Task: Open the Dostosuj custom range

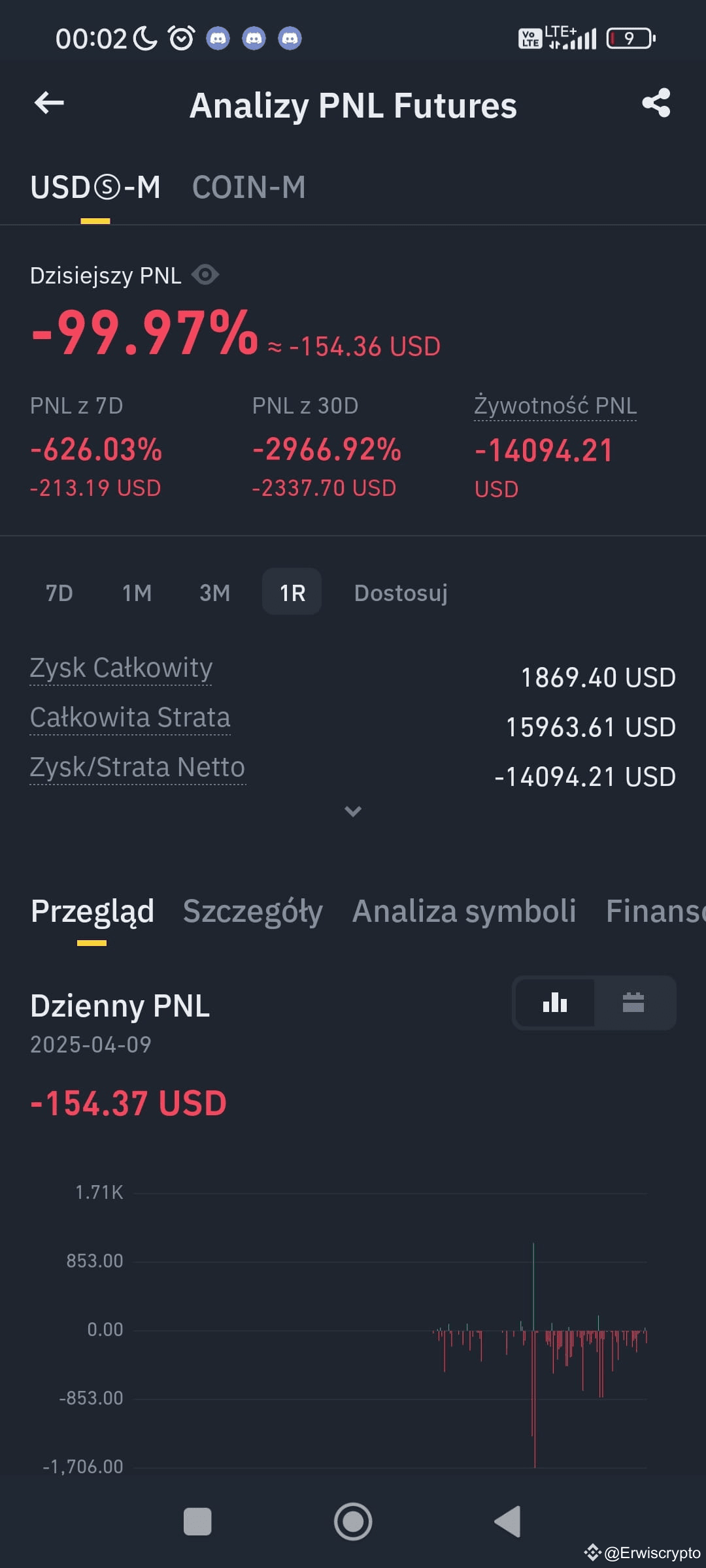Action: (x=401, y=593)
